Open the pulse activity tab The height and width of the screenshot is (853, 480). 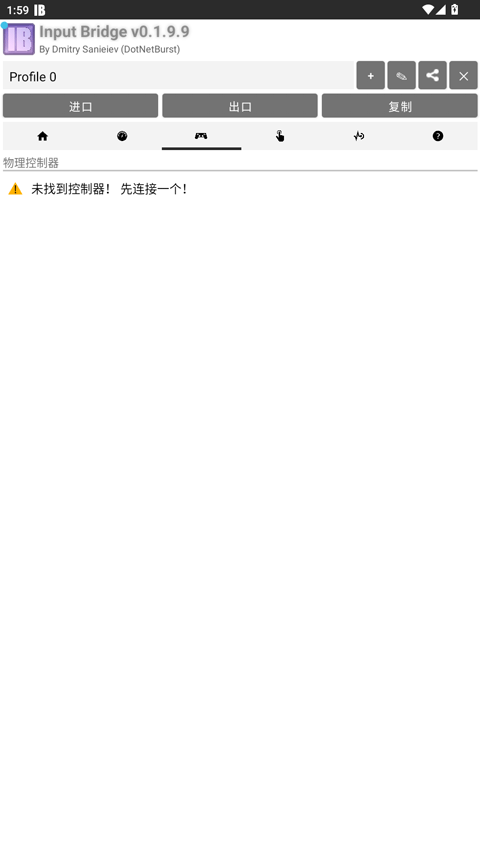[x=359, y=136]
